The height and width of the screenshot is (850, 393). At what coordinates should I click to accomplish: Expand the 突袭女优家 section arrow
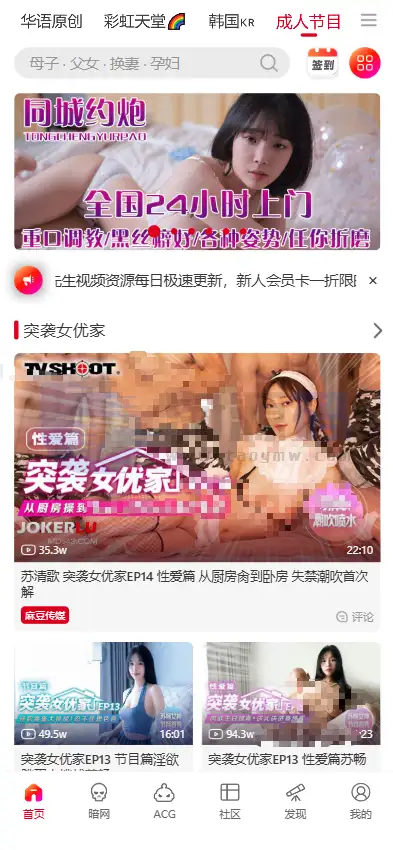pos(377,330)
